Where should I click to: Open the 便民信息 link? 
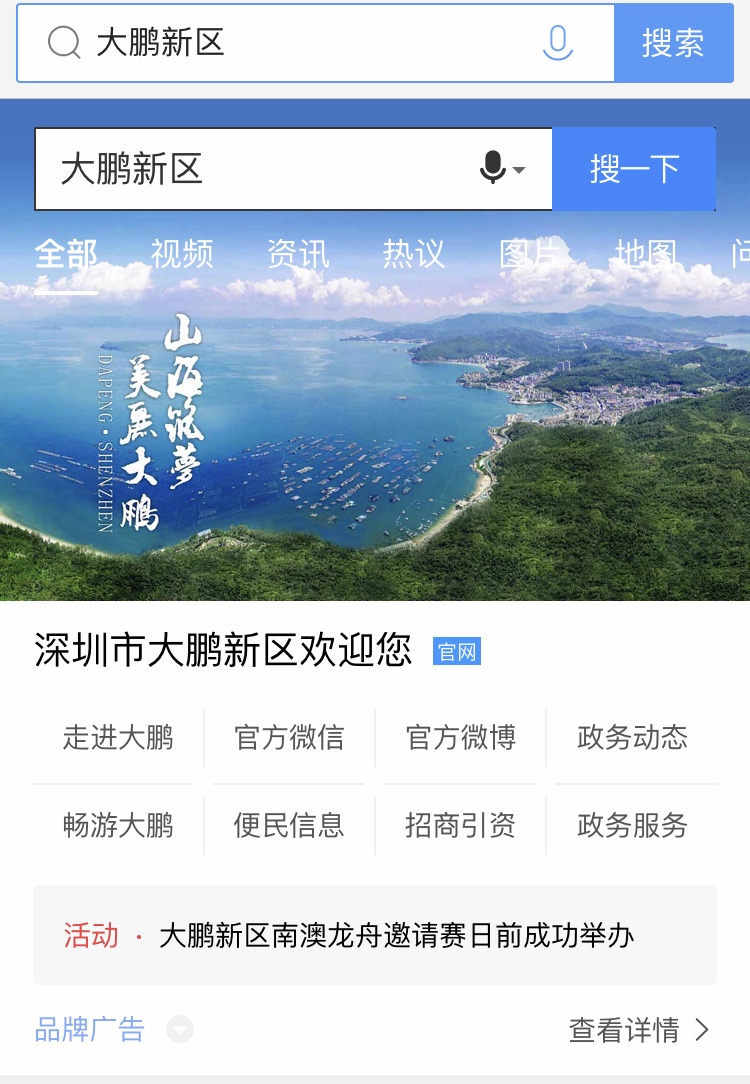click(x=289, y=825)
